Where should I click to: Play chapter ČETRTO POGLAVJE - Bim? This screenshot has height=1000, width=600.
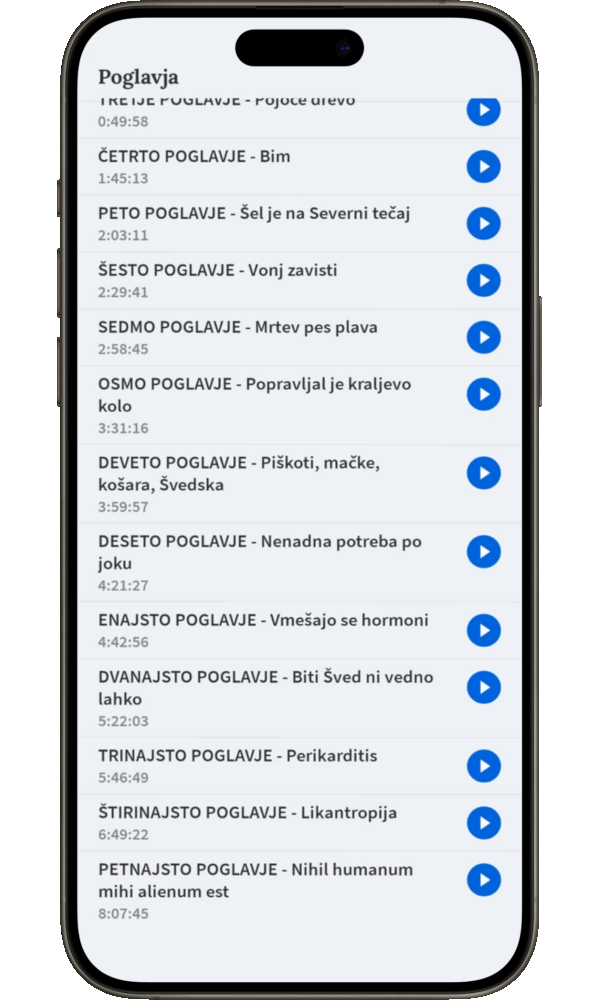483,166
